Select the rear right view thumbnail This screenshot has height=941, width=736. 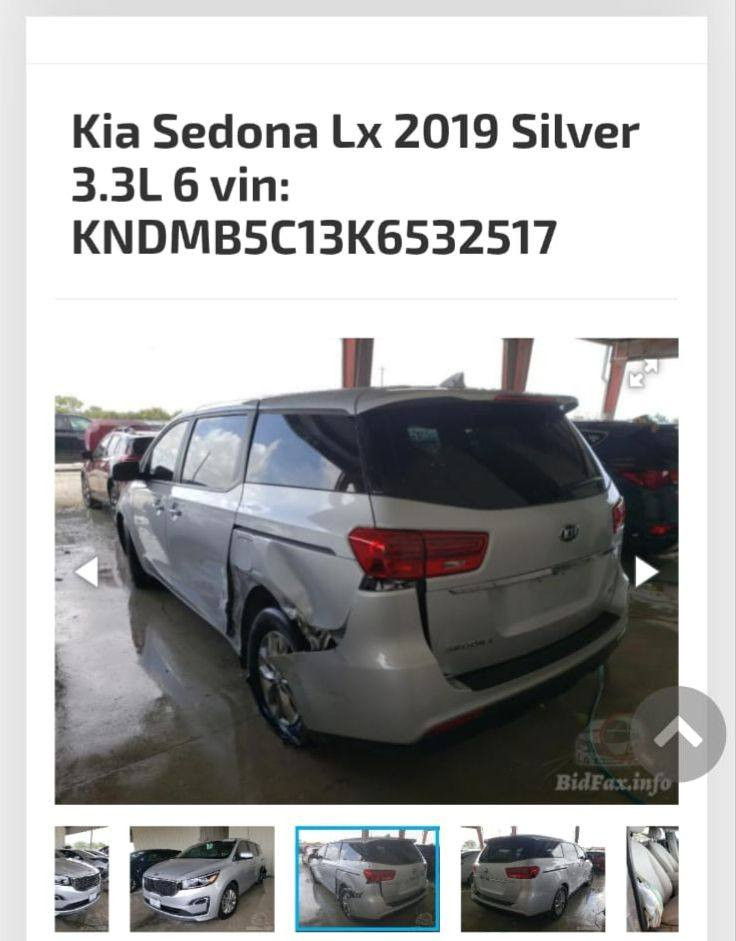(x=533, y=878)
